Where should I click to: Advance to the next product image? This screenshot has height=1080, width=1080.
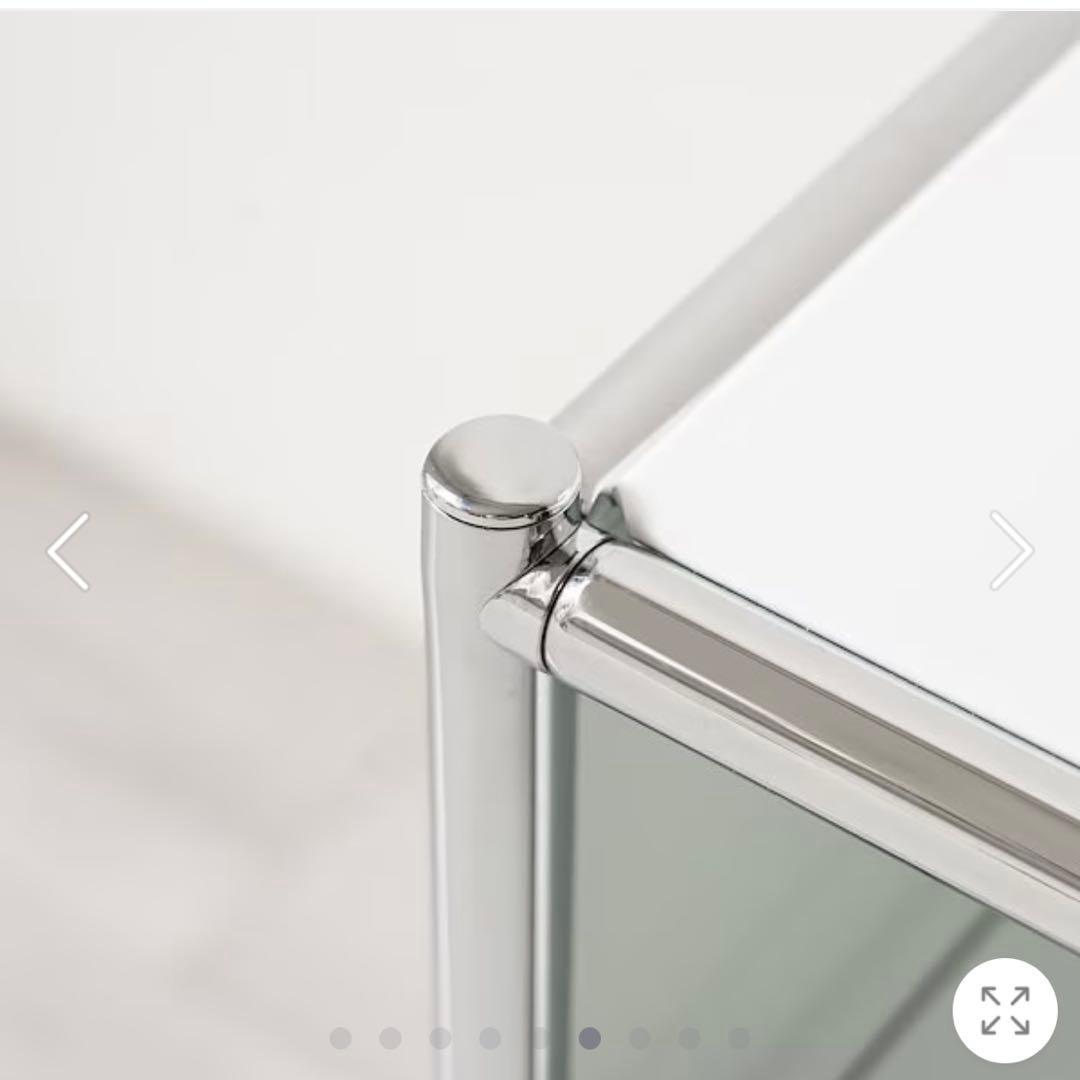tap(1011, 551)
